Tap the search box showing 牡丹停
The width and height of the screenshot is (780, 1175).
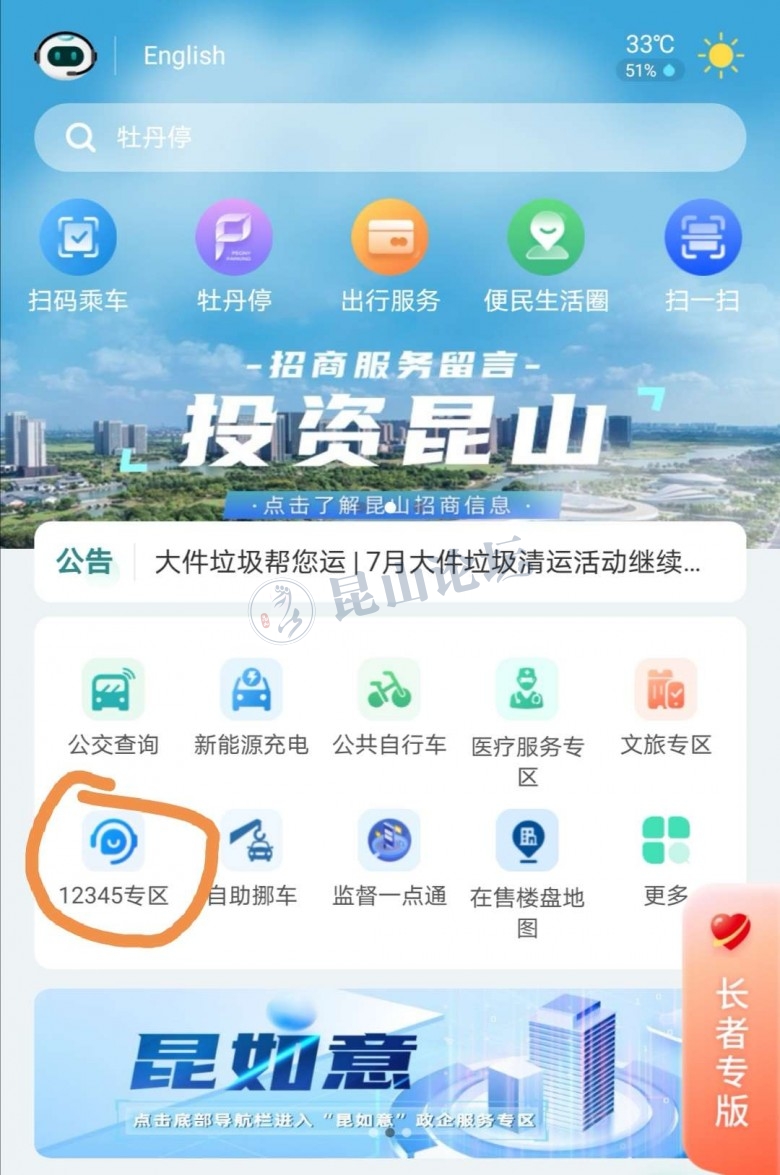click(390, 137)
